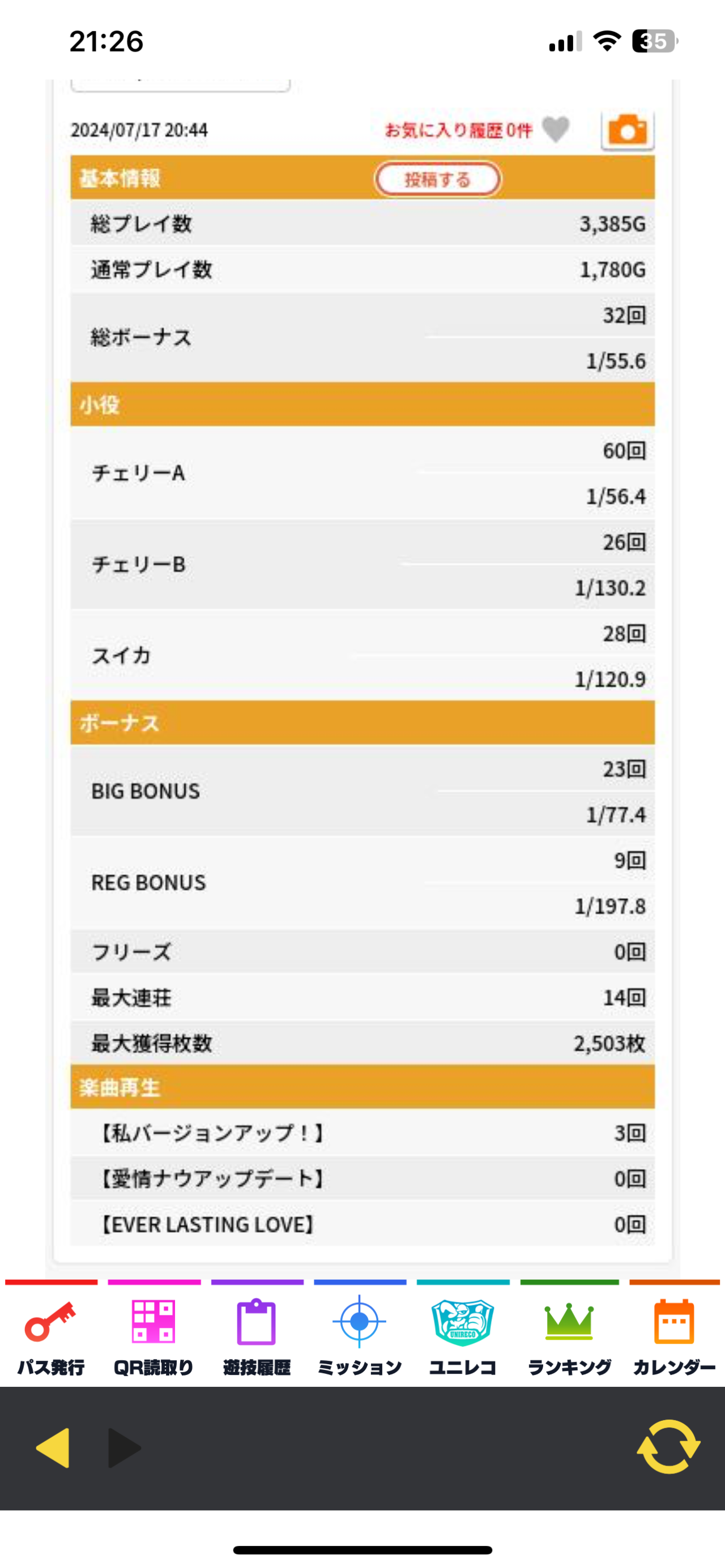Go back with the yellow back arrow
Viewport: 725px width, 1568px height.
54,1449
